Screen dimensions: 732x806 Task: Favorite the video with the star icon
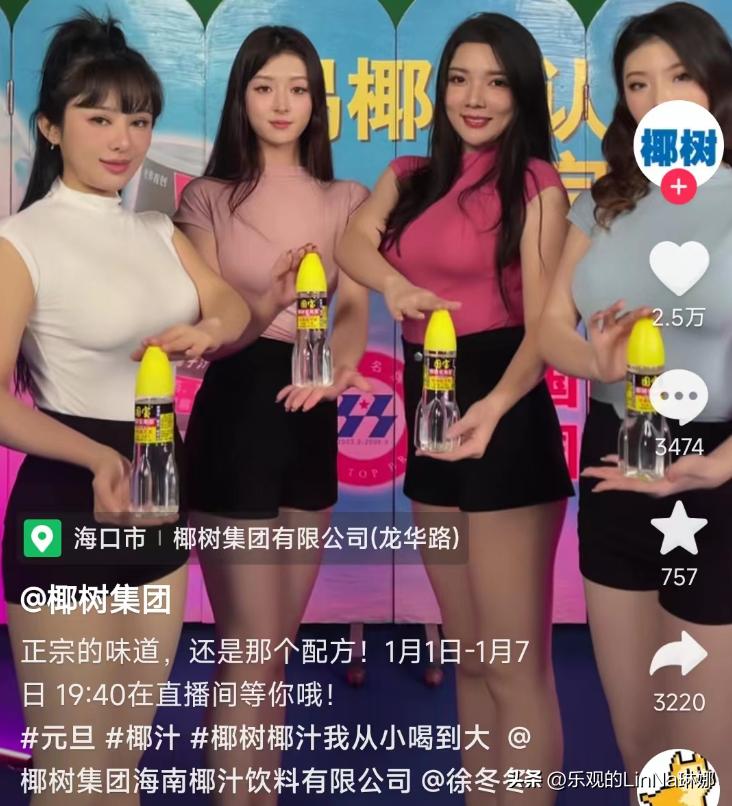coord(678,528)
